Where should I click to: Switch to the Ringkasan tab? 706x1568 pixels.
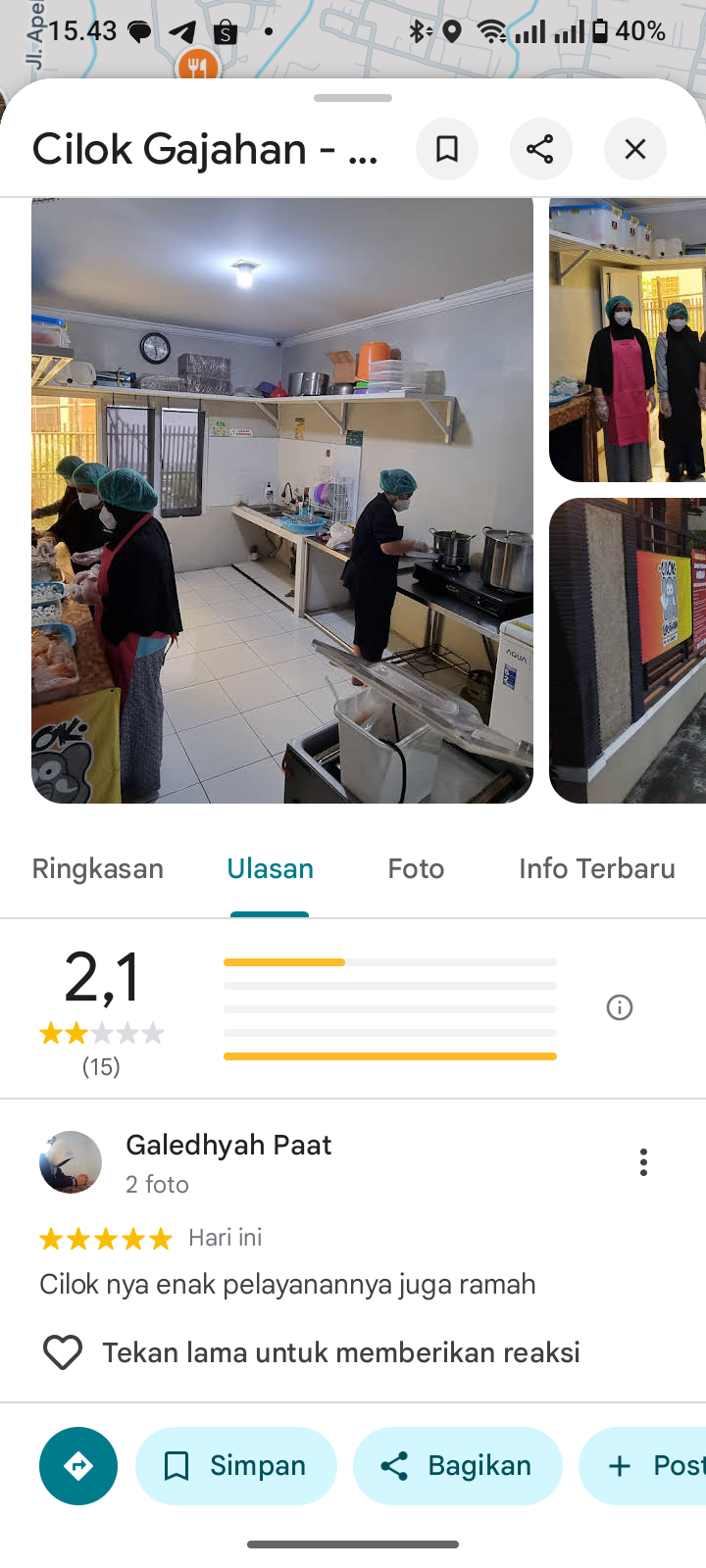pyautogui.click(x=98, y=869)
